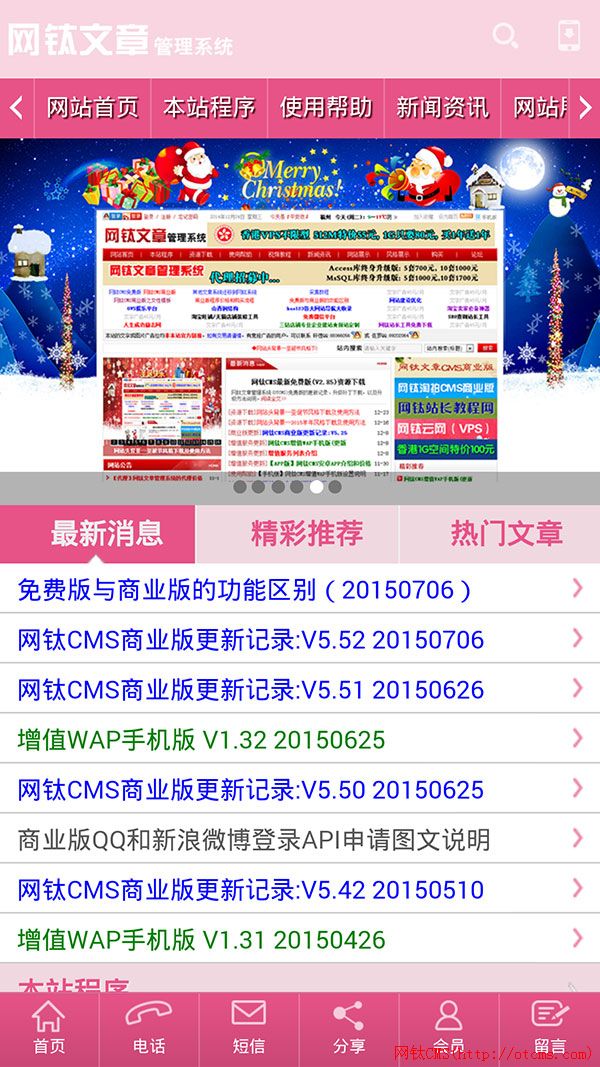Tap the phone download icon in header
Screen dimensions: 600x1067
click(x=569, y=35)
